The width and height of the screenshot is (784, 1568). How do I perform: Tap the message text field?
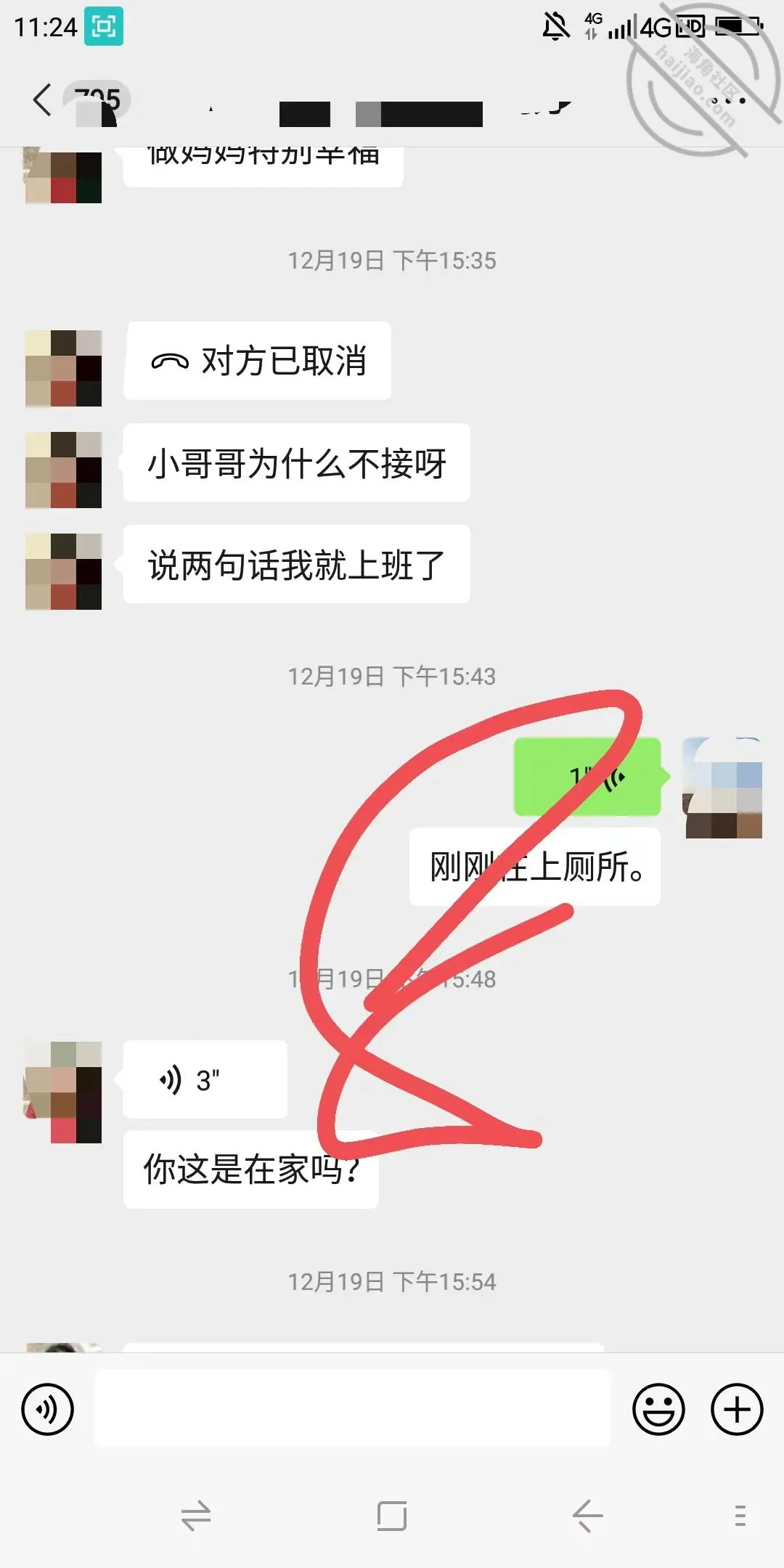pyautogui.click(x=352, y=1408)
